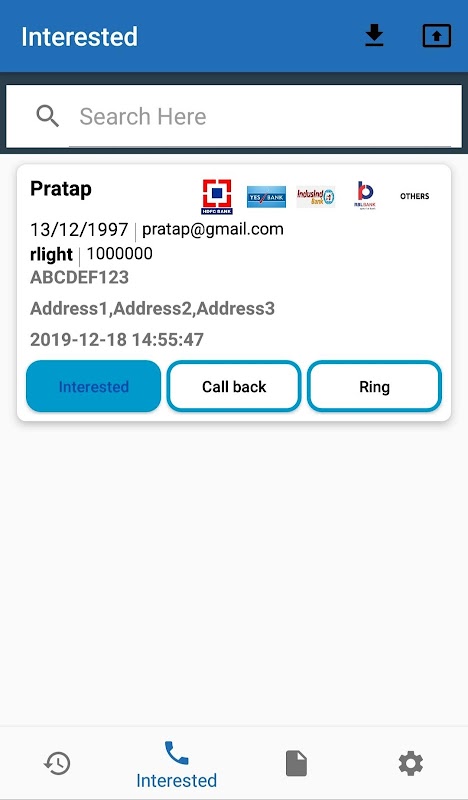
Task: Choose the RBL Bank logo
Action: tap(365, 196)
